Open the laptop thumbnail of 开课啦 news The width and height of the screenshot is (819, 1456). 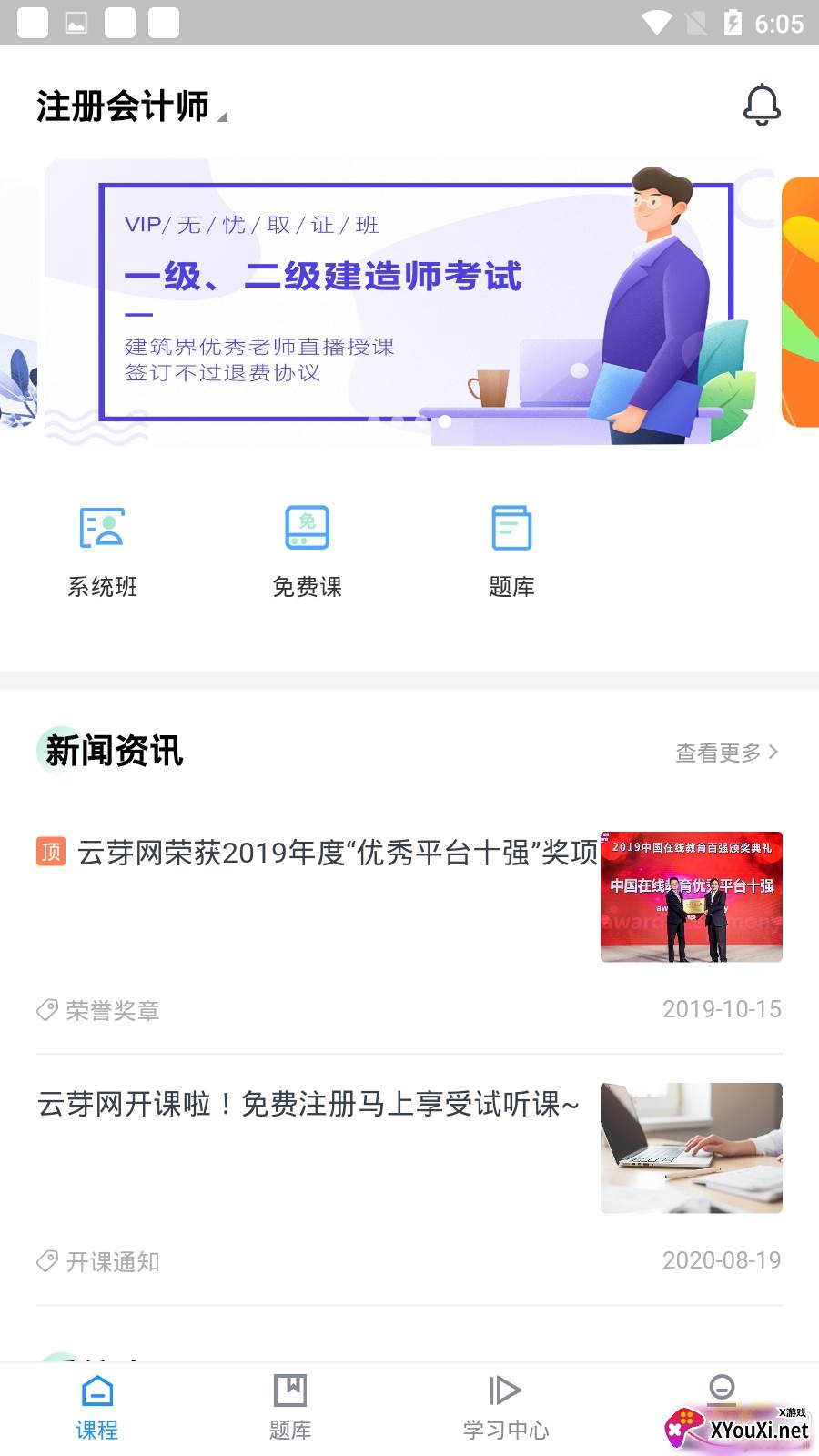[691, 1148]
